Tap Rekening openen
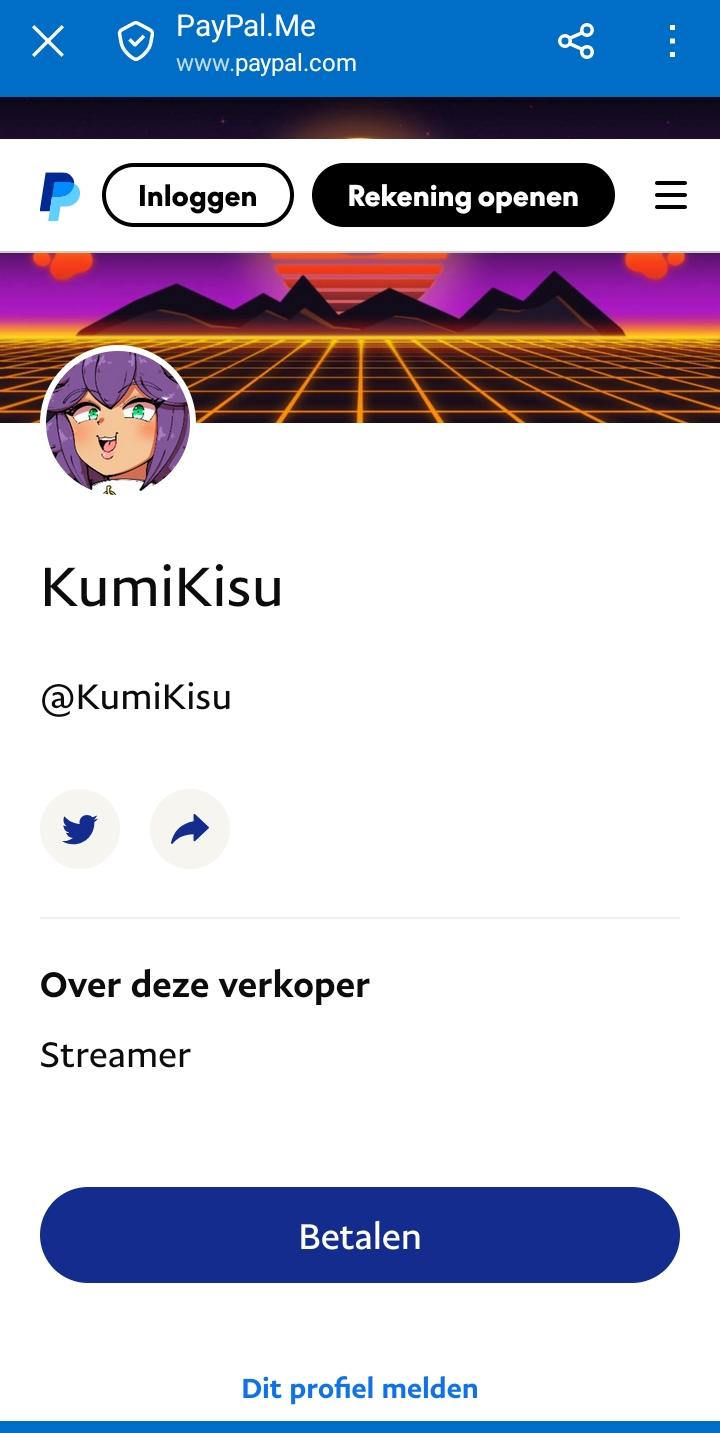720x1433 pixels. tap(463, 196)
